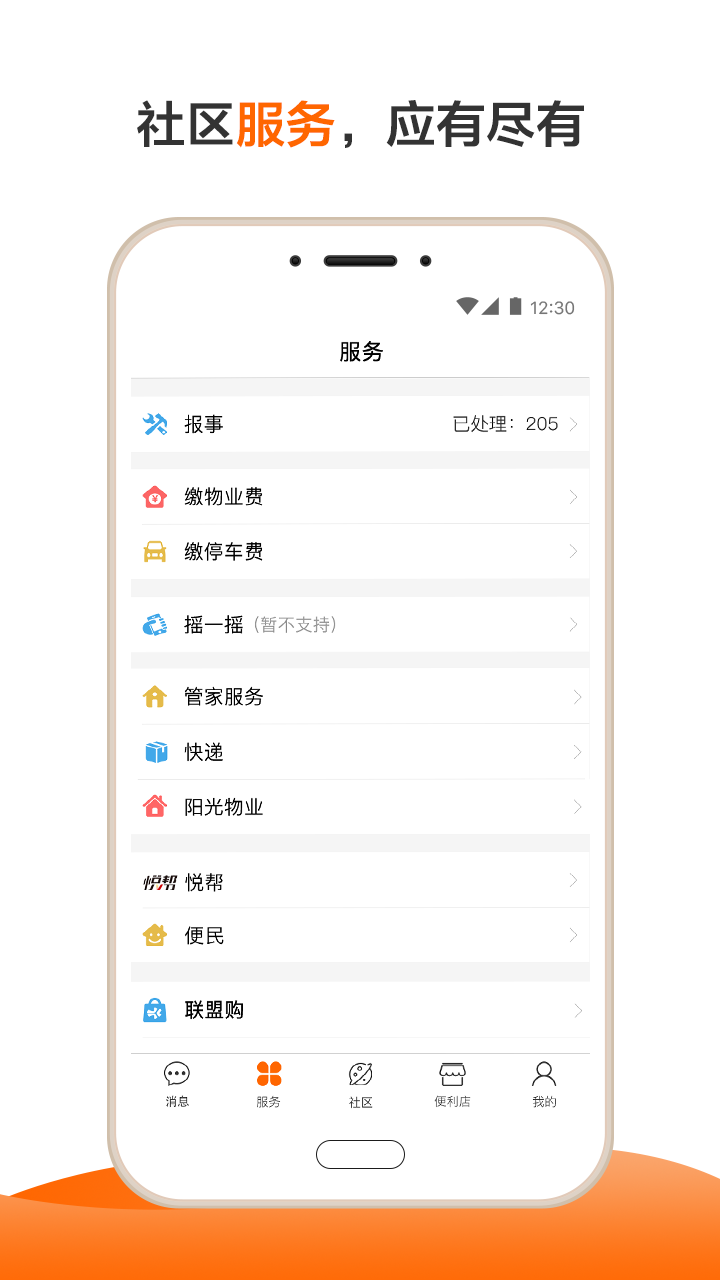Open the 缴物业费 row via its arrow
The image size is (720, 1280).
[x=573, y=496]
